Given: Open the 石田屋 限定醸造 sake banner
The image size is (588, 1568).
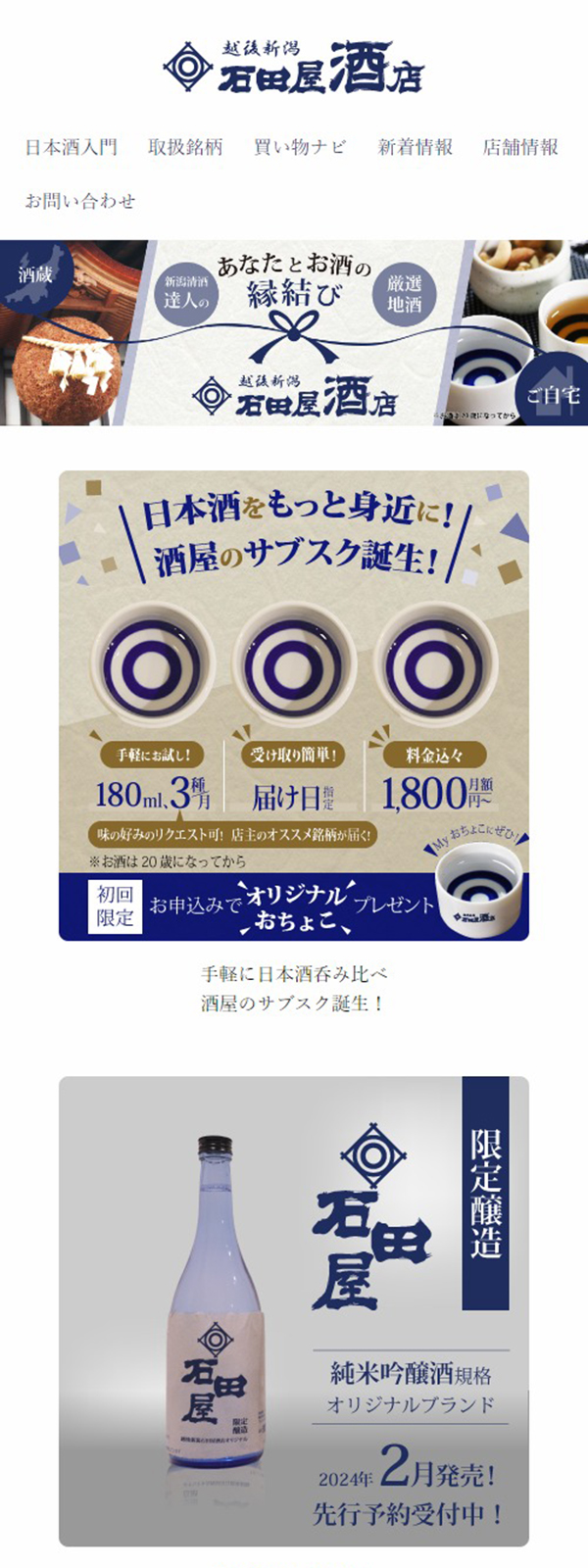Looking at the screenshot, I should point(293,1311).
